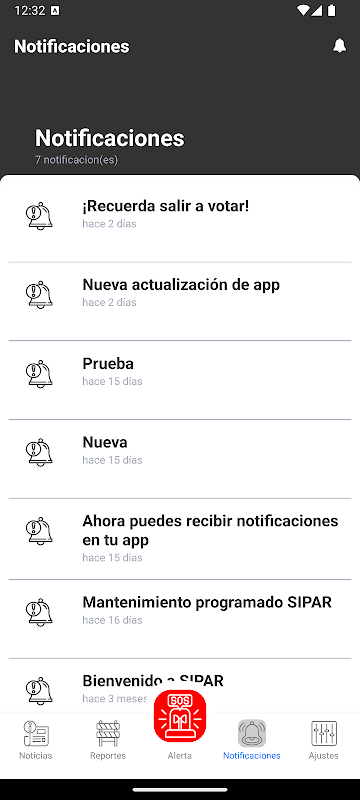Open the 'Nueva actualización de app' notification
This screenshot has height=800, width=360.
[x=180, y=302]
